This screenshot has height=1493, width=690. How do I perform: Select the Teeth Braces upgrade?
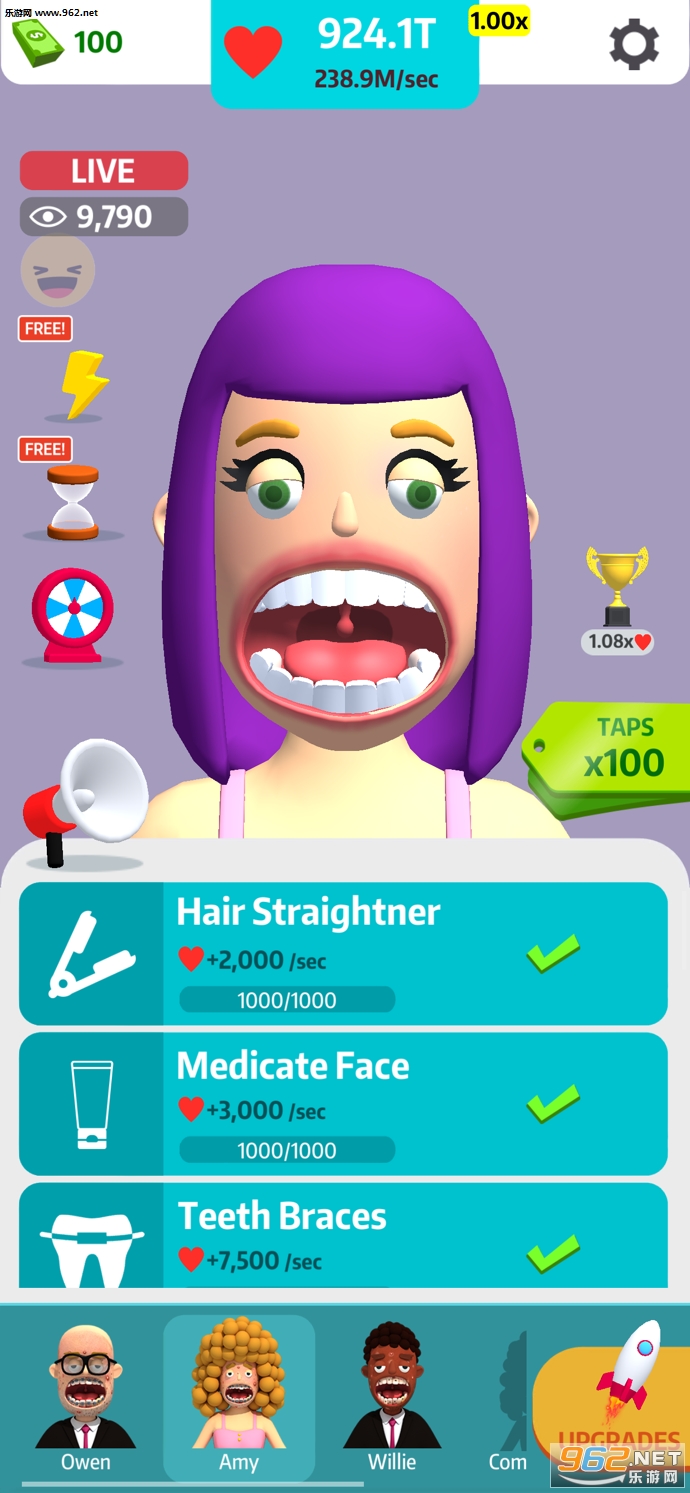click(343, 1238)
